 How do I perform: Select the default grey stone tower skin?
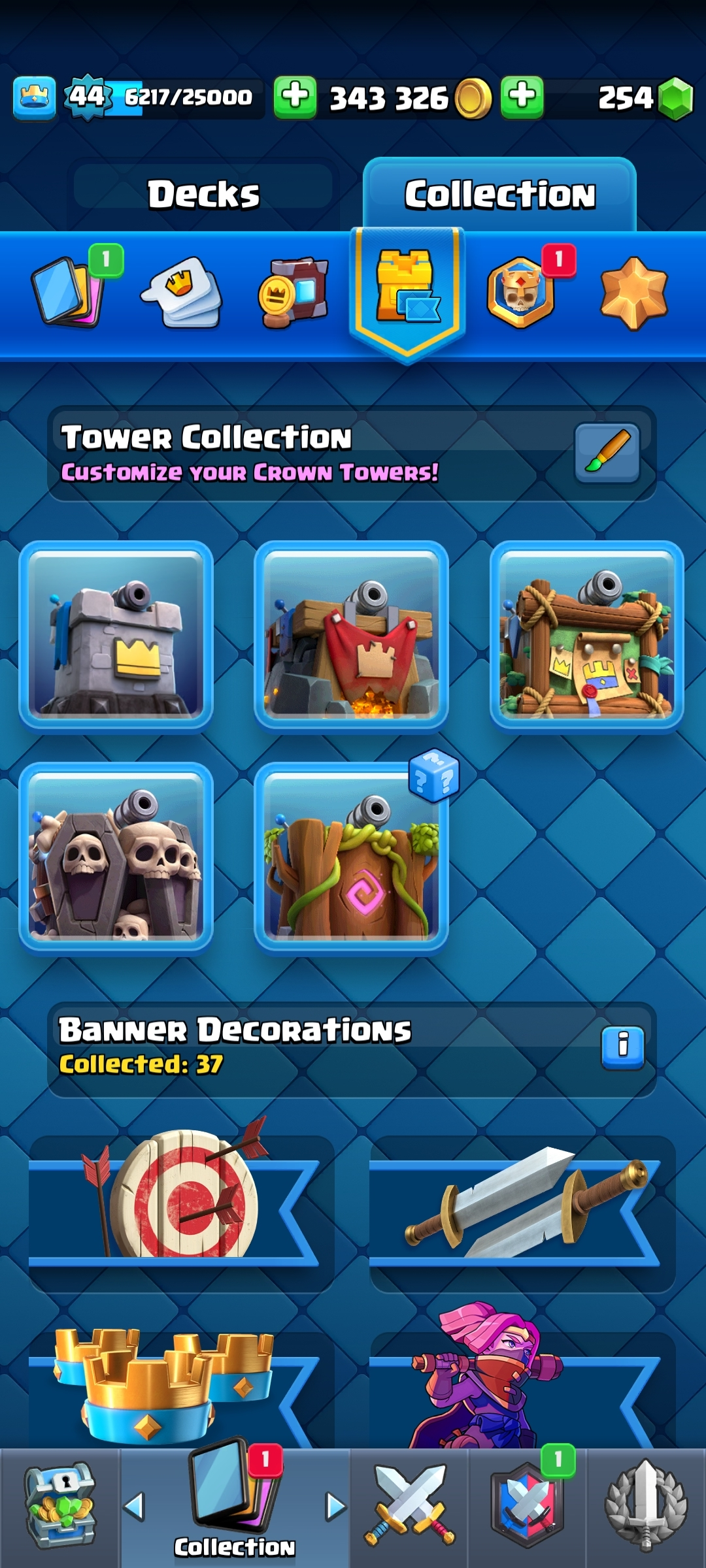[116, 635]
